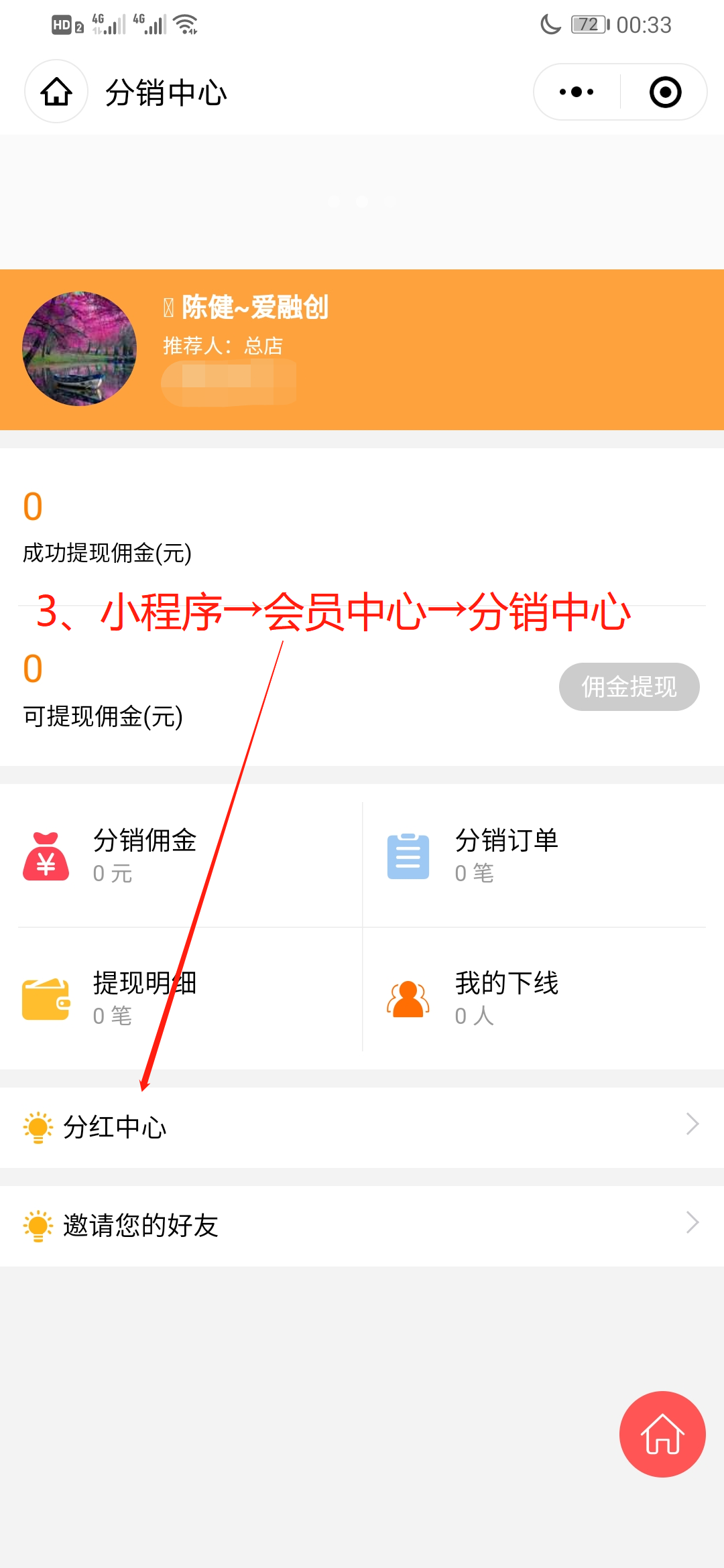Close the mini program with the circle button
The width and height of the screenshot is (724, 1568).
pos(665,92)
